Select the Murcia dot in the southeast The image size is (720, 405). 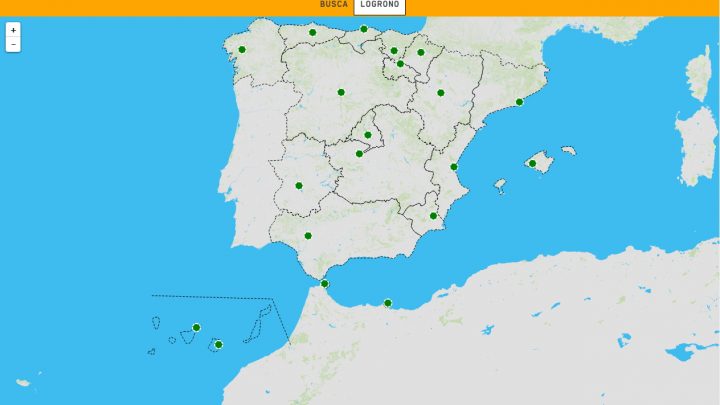(x=433, y=216)
